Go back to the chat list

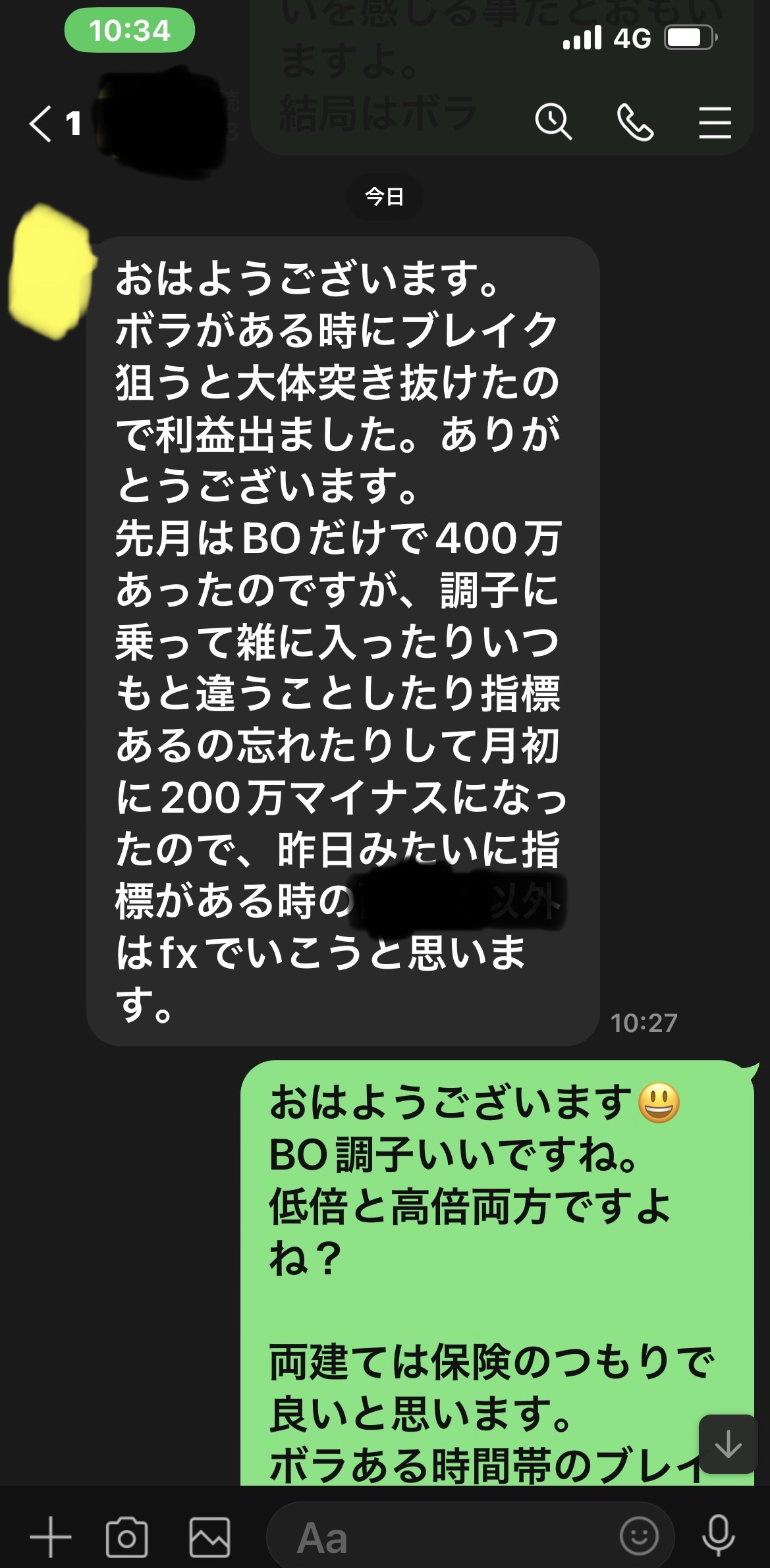click(41, 124)
